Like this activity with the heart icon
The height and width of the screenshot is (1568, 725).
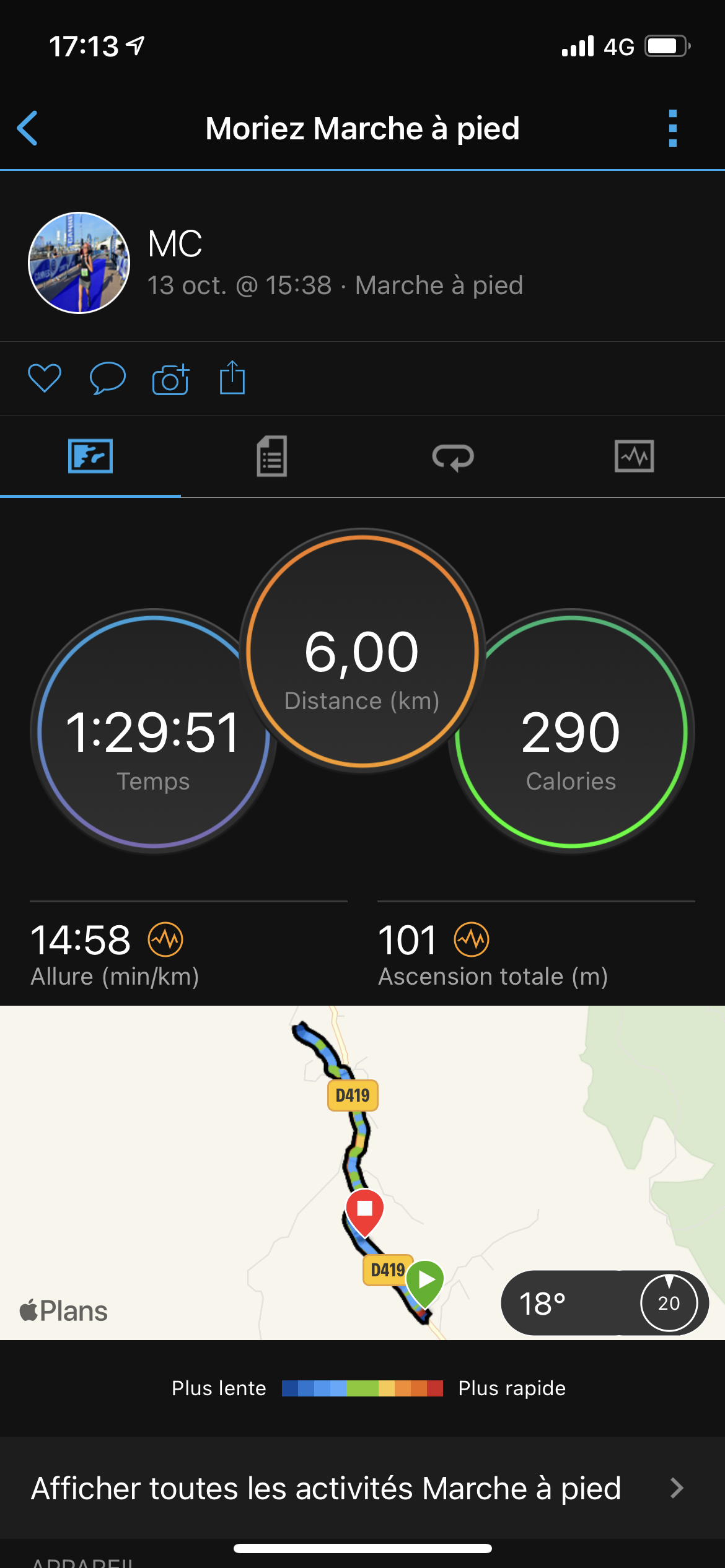pyautogui.click(x=45, y=378)
